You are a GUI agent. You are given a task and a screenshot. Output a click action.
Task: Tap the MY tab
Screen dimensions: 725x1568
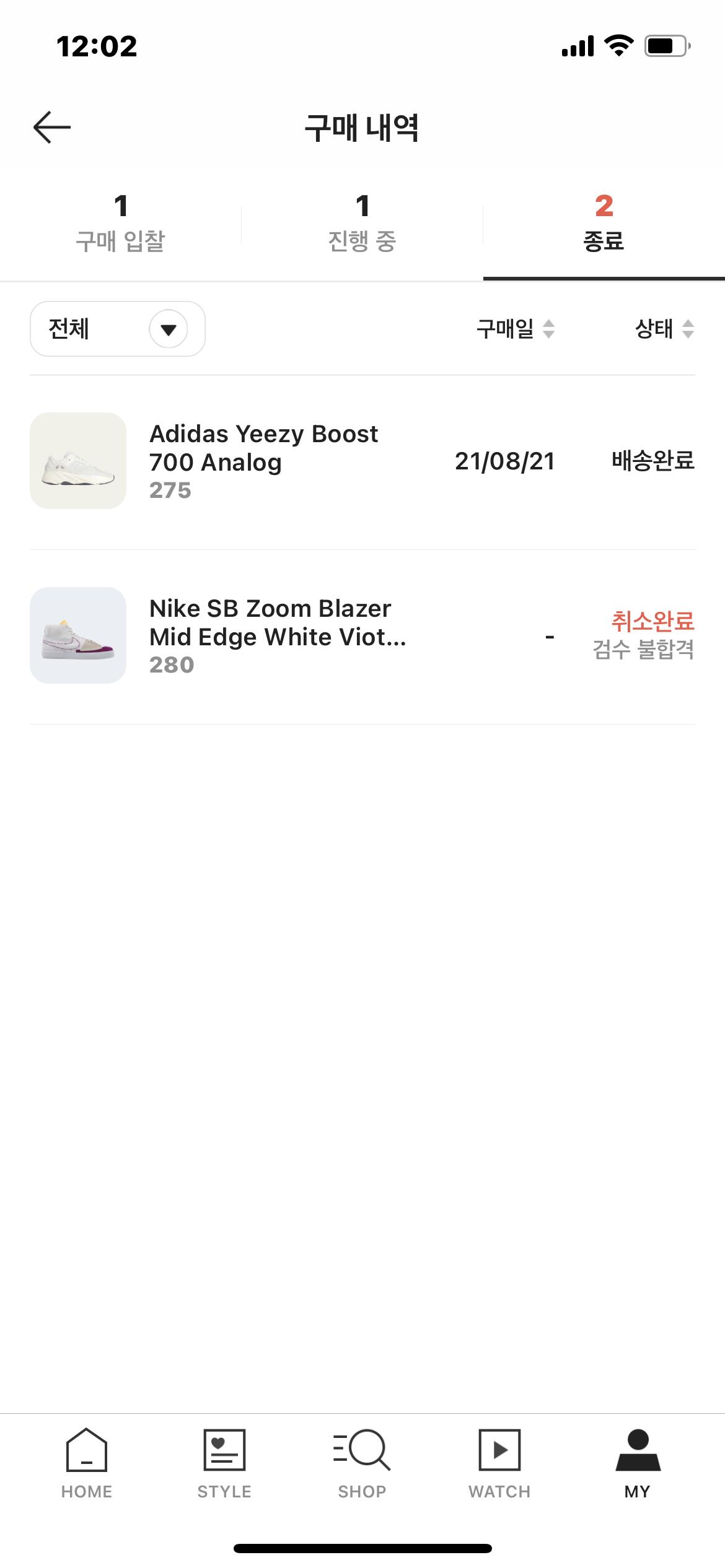pyautogui.click(x=637, y=1464)
